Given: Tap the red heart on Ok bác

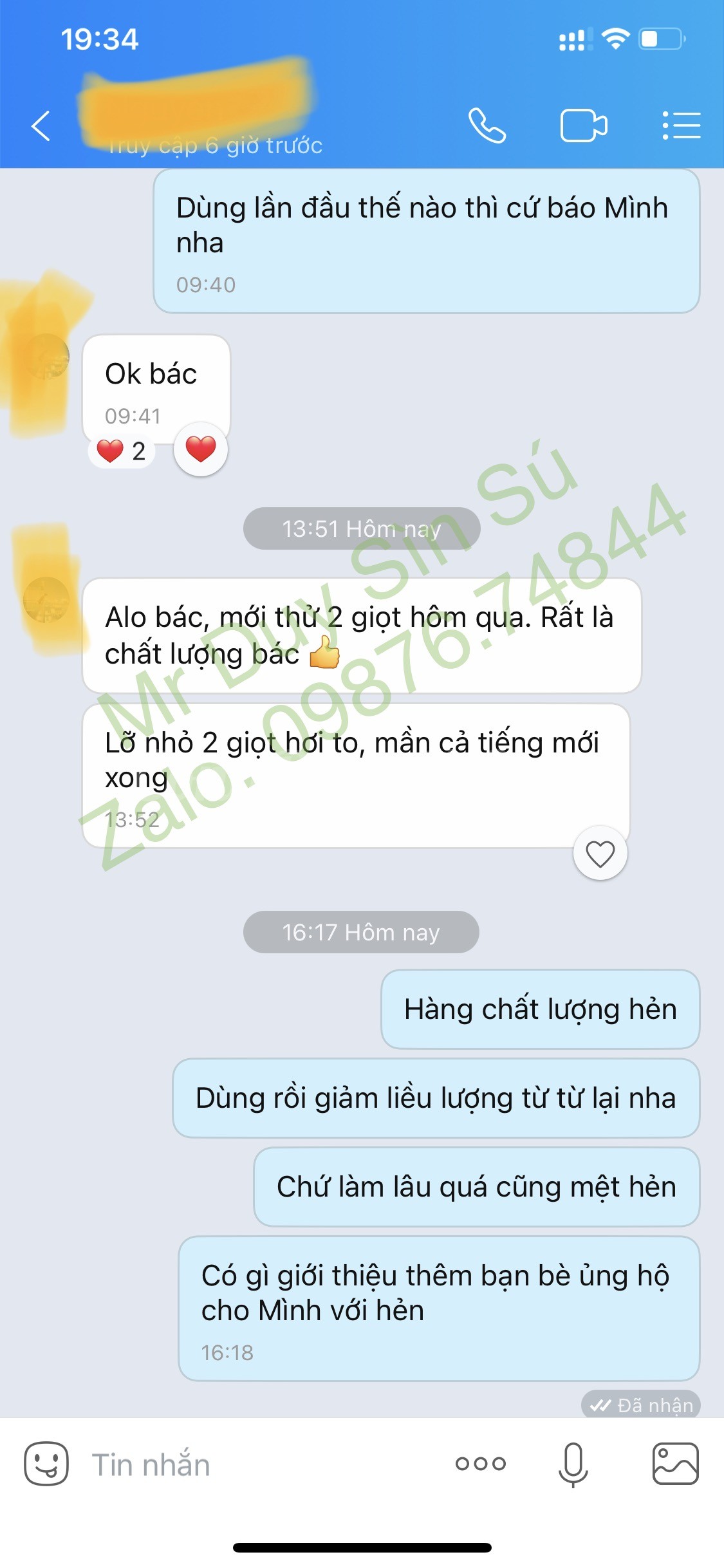Looking at the screenshot, I should (x=201, y=449).
